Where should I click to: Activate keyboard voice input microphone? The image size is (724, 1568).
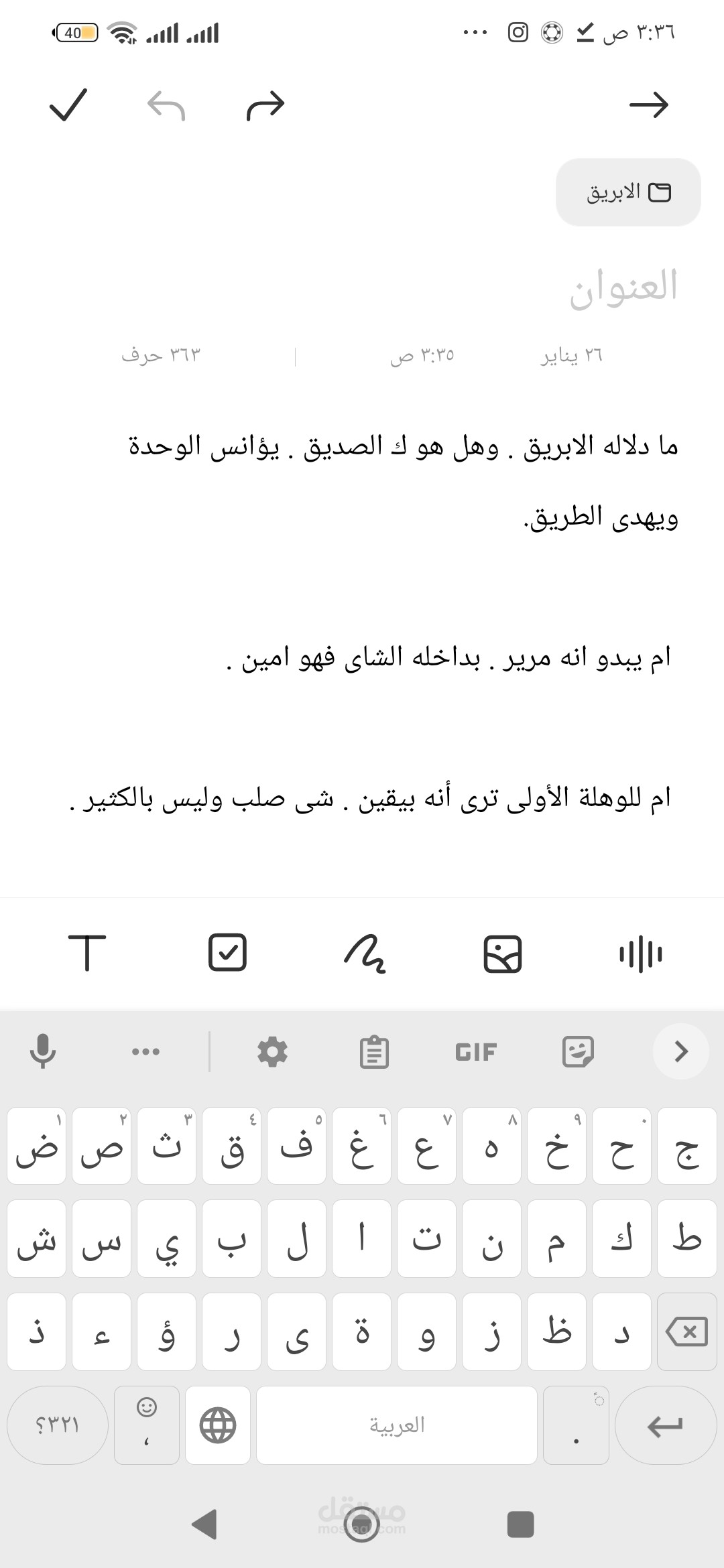click(43, 1051)
